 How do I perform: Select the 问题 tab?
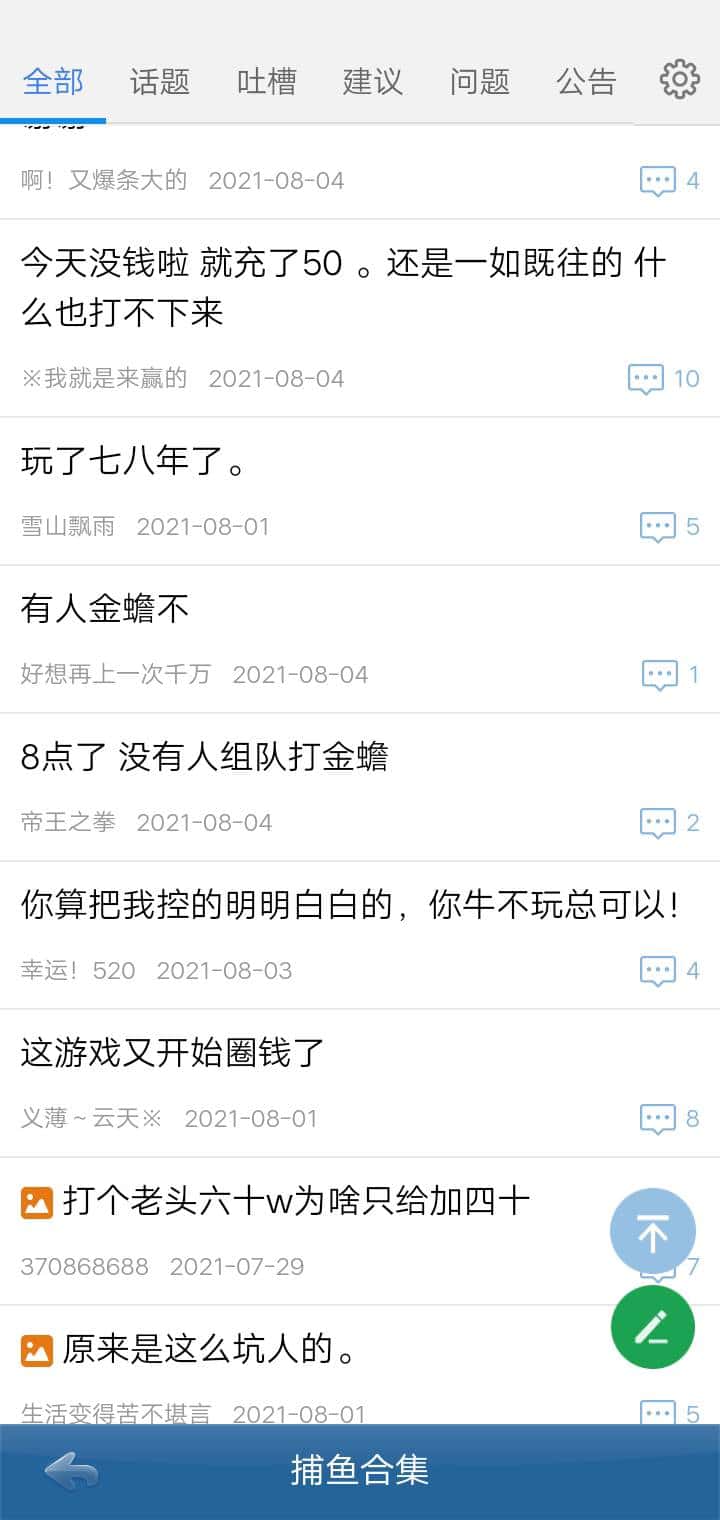[479, 82]
